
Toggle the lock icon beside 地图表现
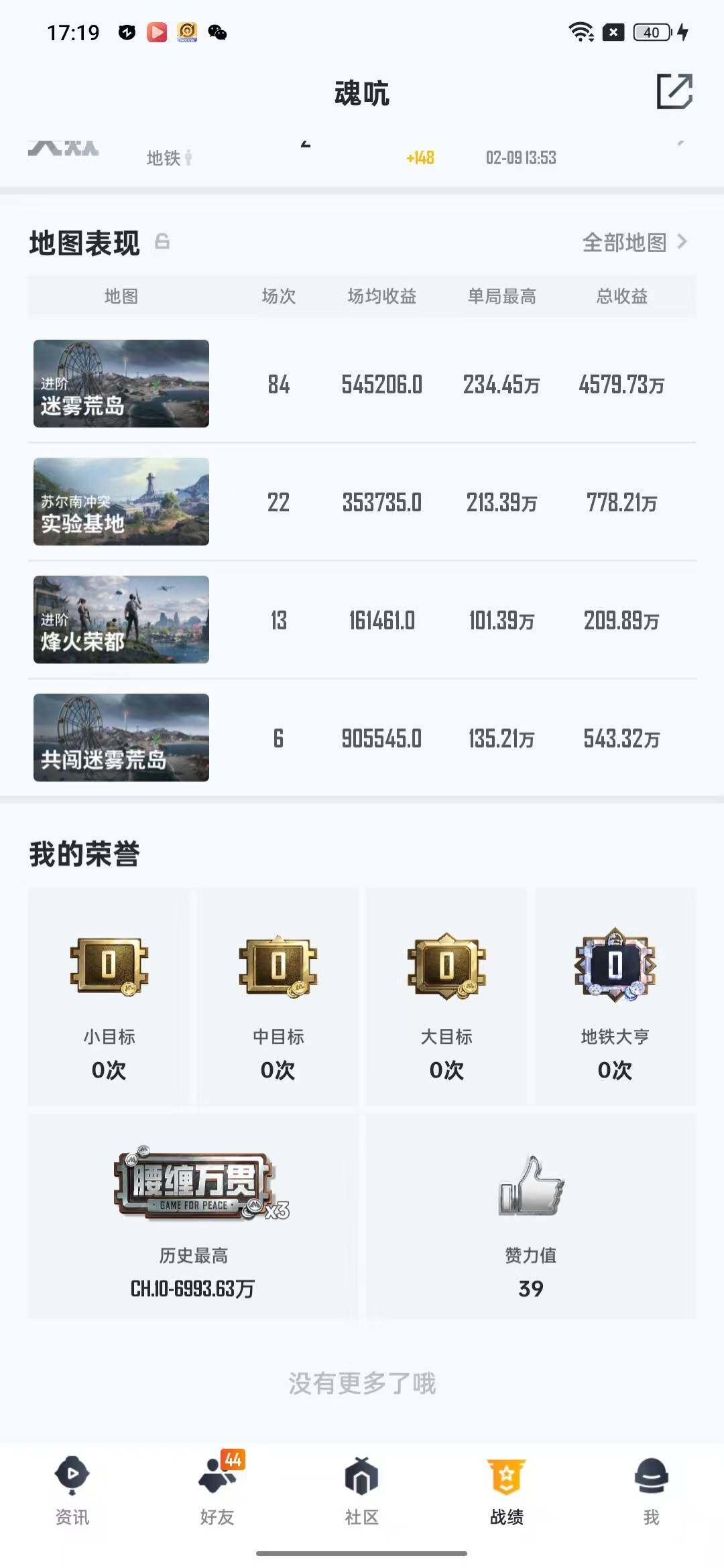coord(163,243)
